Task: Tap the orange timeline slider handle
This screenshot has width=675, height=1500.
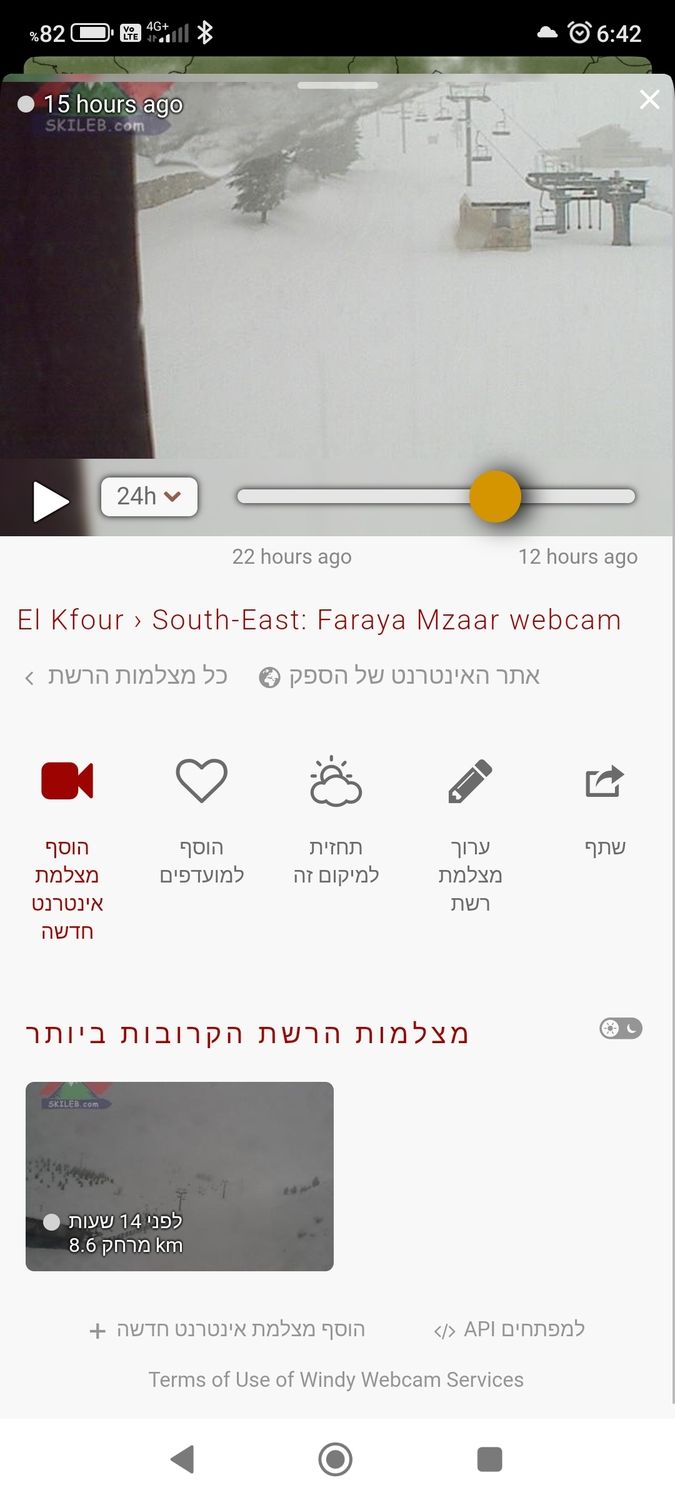Action: click(x=495, y=496)
